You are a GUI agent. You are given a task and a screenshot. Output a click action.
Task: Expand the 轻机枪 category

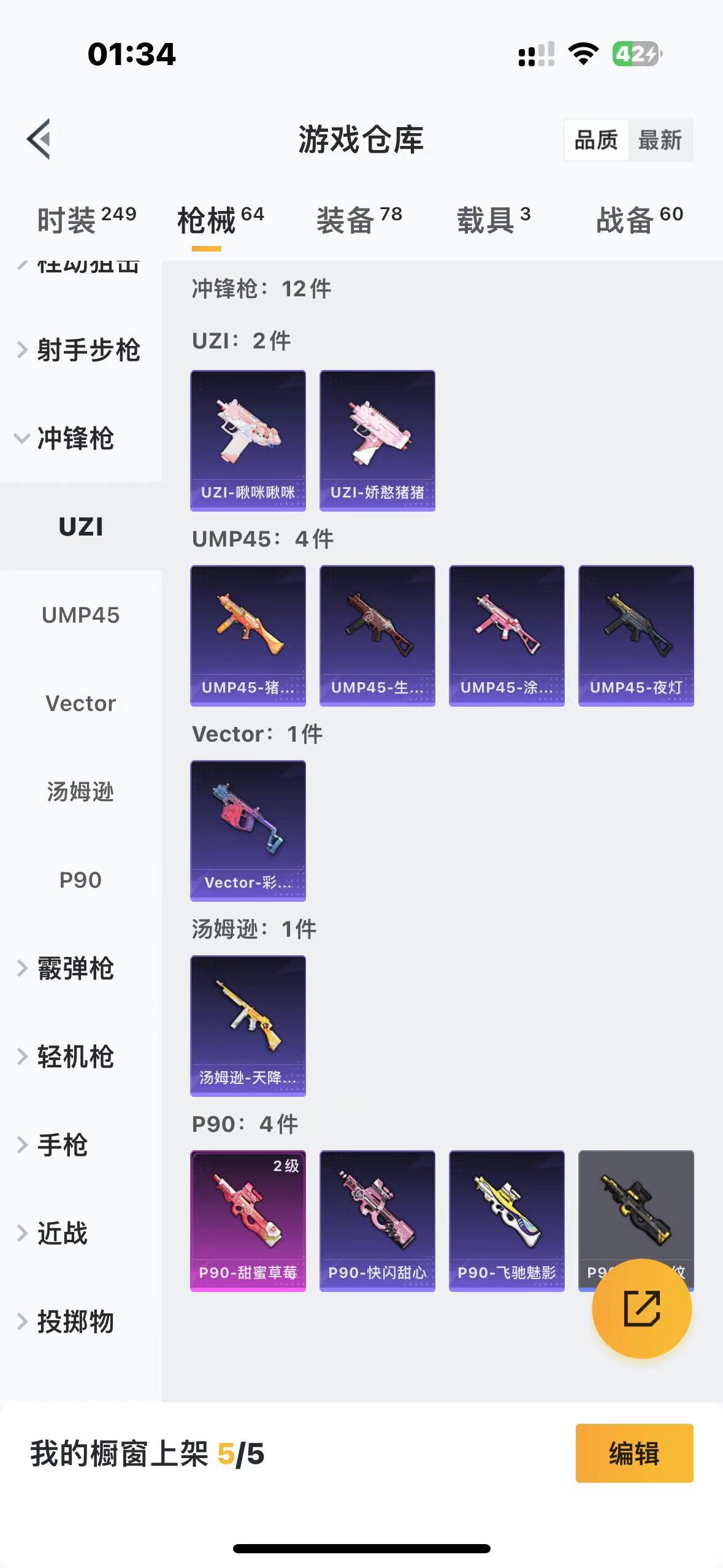[74, 1057]
